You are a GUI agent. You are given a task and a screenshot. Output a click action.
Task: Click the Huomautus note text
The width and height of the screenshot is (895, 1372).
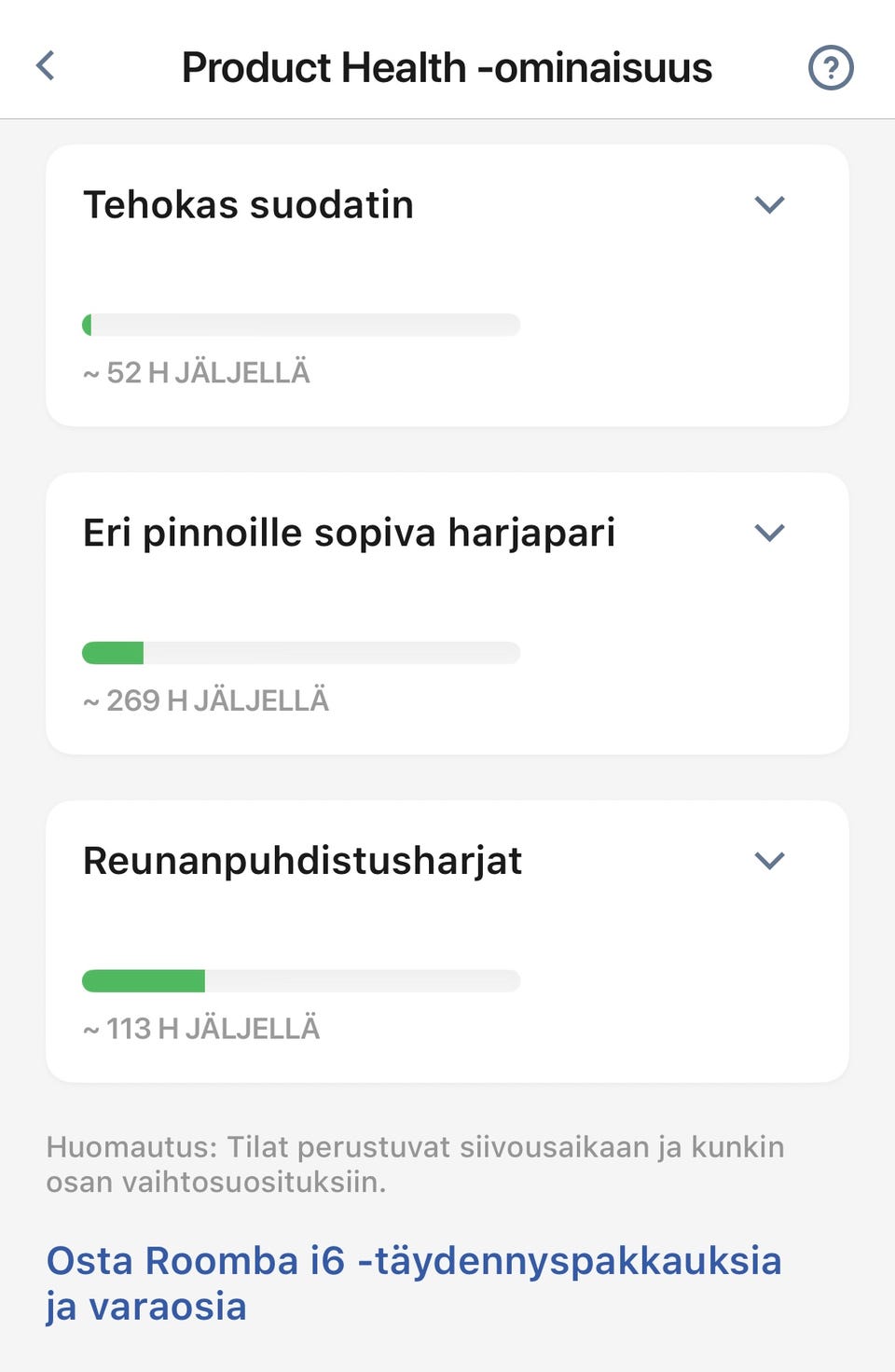tap(416, 1165)
